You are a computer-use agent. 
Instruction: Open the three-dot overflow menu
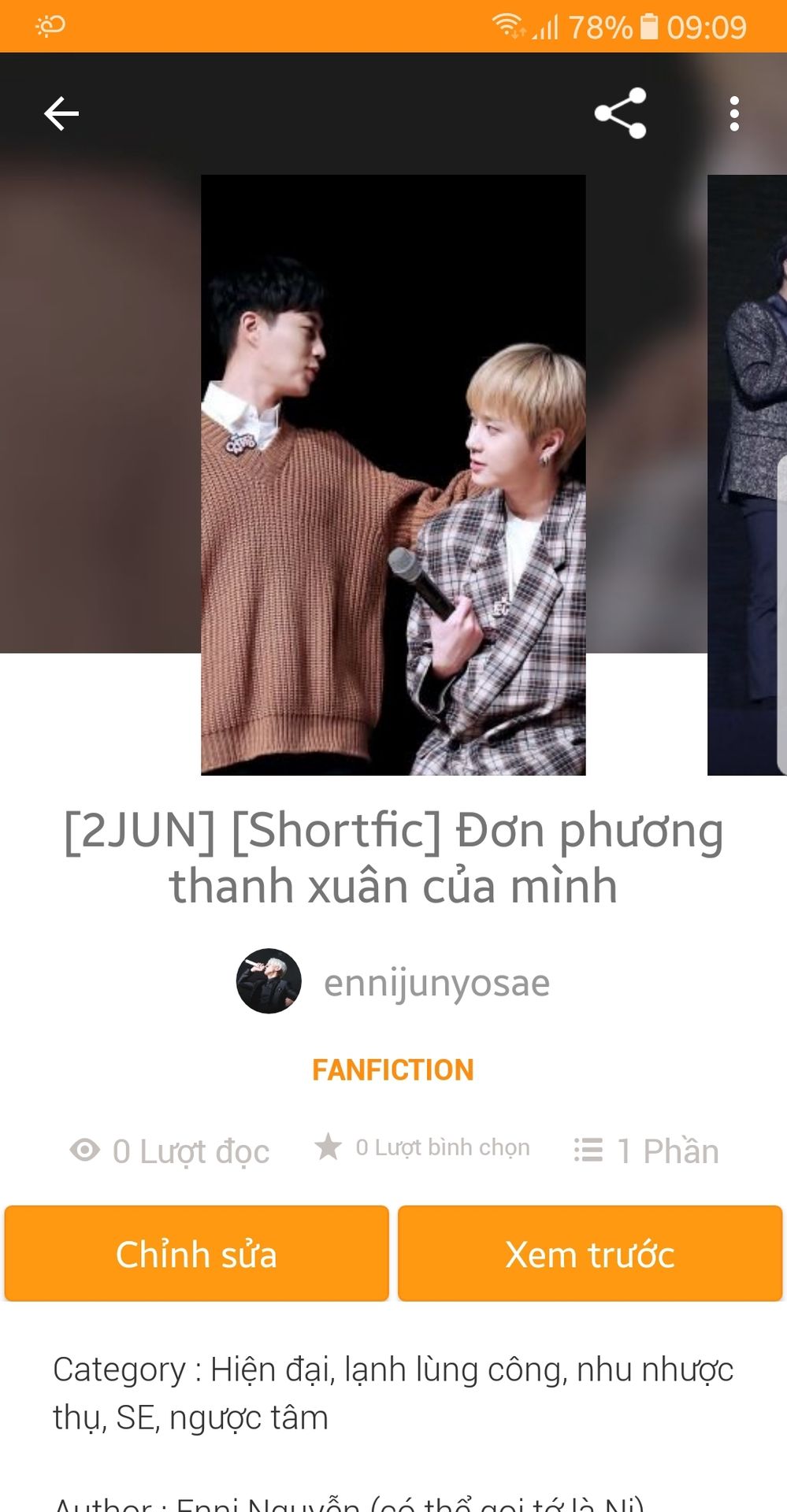point(733,114)
